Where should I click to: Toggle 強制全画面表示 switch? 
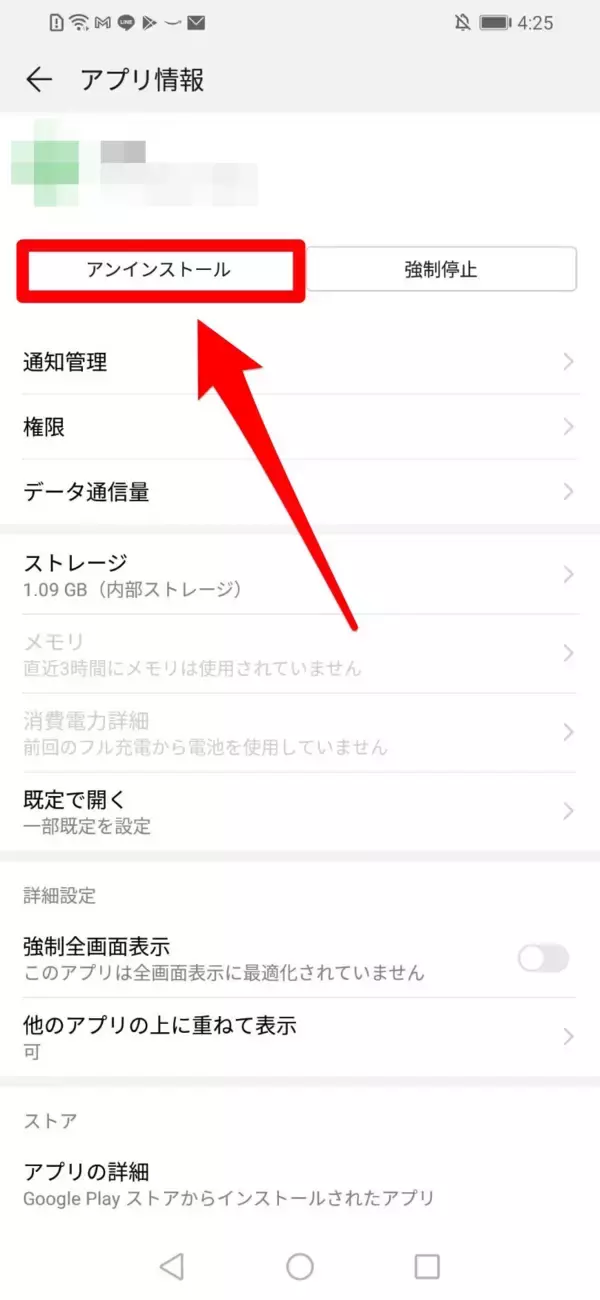543,958
